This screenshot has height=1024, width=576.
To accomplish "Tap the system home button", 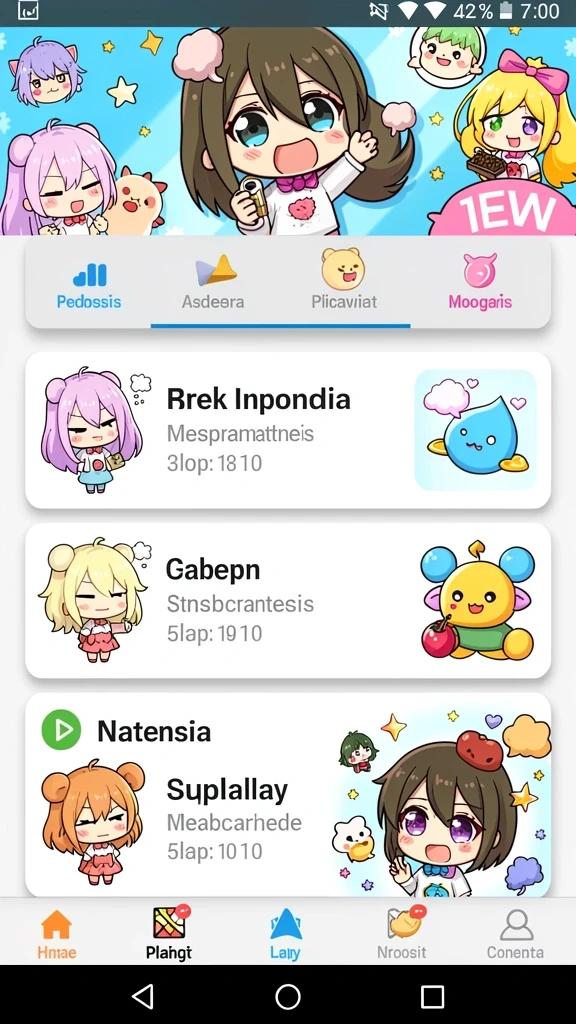I will [x=288, y=997].
